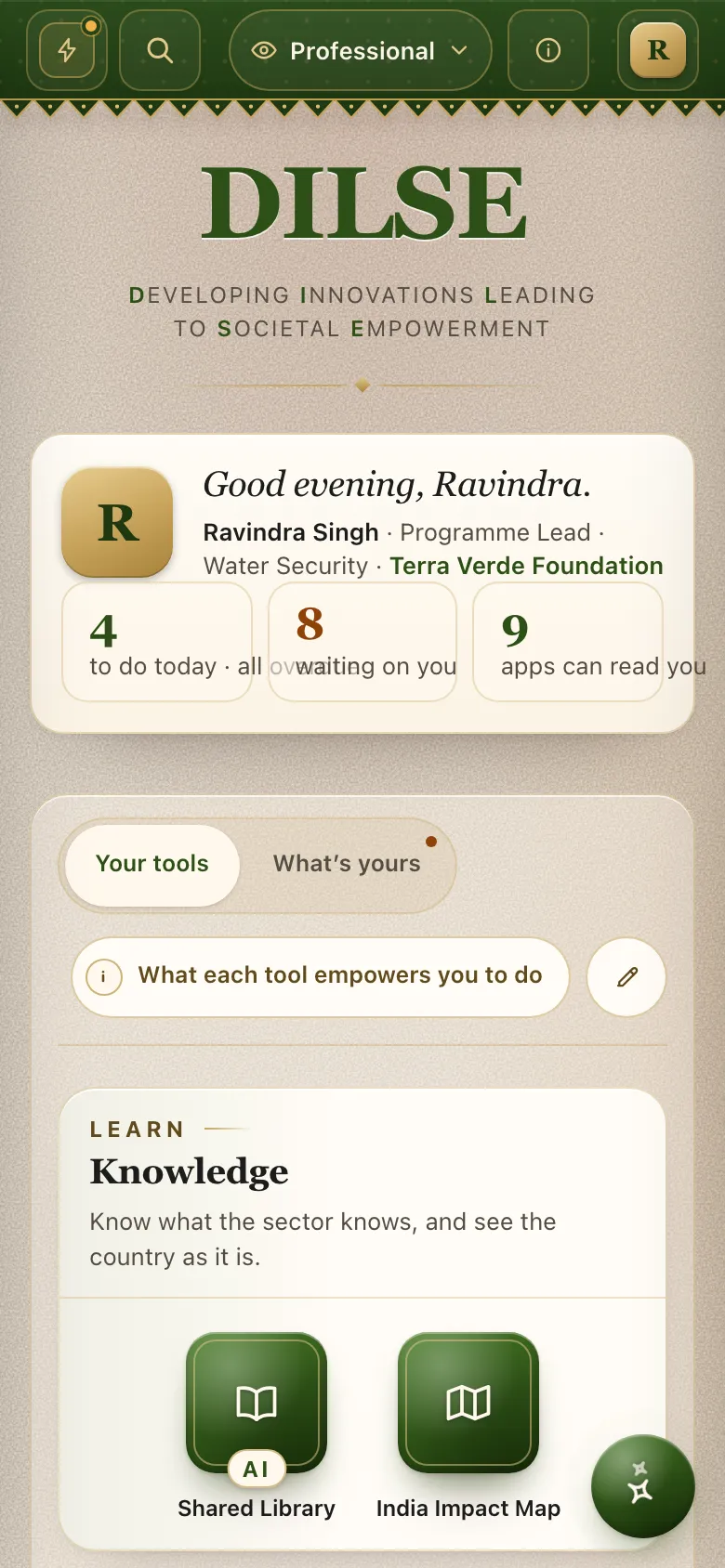Screen dimensions: 725x1568
Task: Open the Terra Verde Foundation link
Action: [x=526, y=566]
